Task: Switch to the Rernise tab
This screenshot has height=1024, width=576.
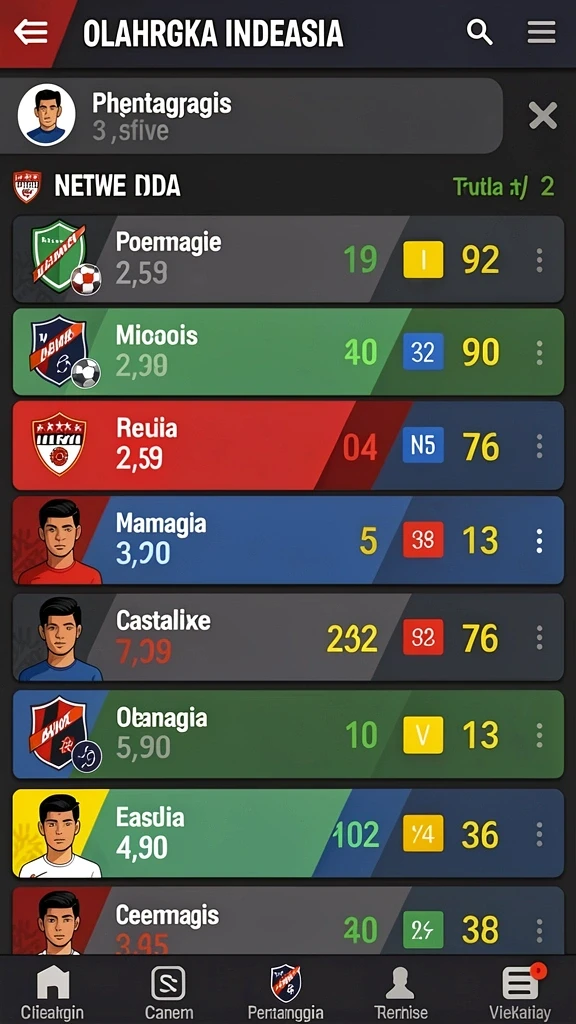Action: [400, 991]
